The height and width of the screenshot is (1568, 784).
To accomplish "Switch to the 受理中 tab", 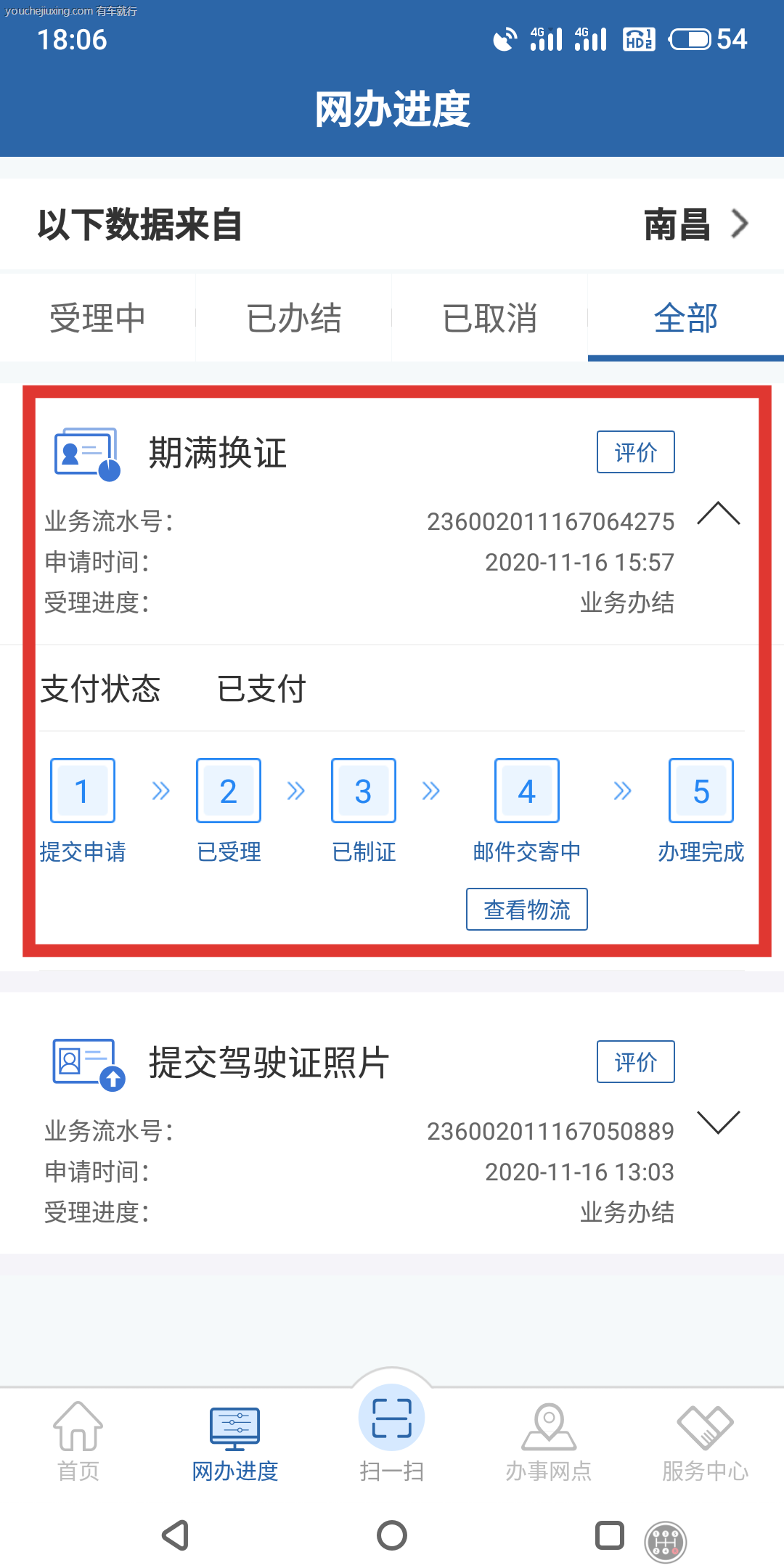I will pyautogui.click(x=97, y=317).
